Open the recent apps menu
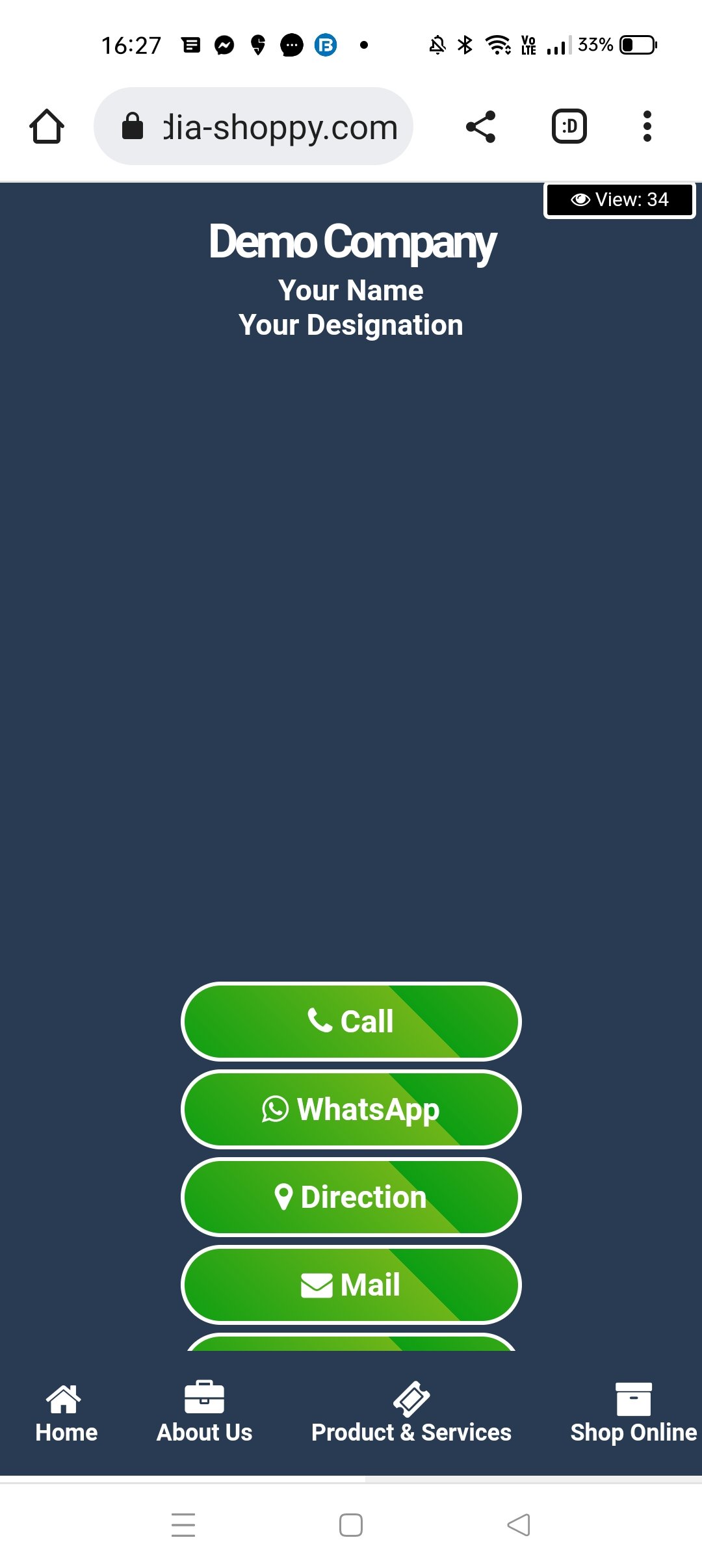The width and height of the screenshot is (702, 1568). click(183, 1524)
